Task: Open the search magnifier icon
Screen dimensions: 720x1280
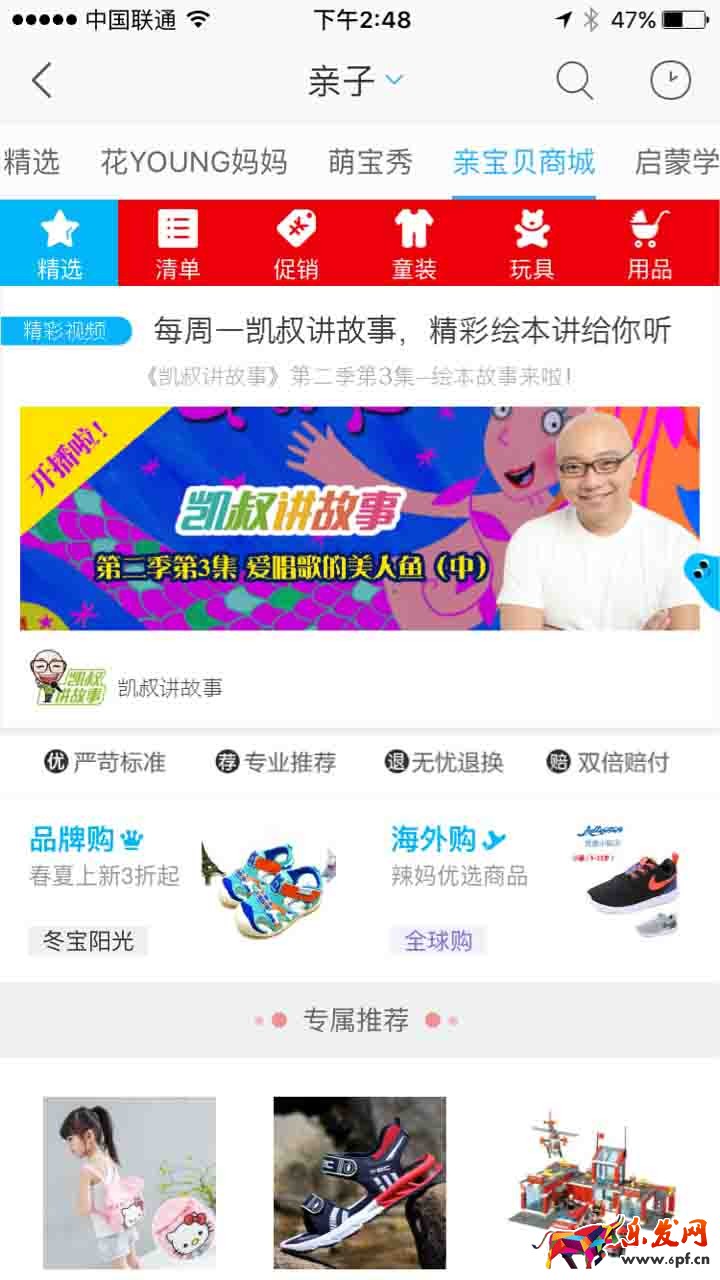Action: [x=574, y=80]
